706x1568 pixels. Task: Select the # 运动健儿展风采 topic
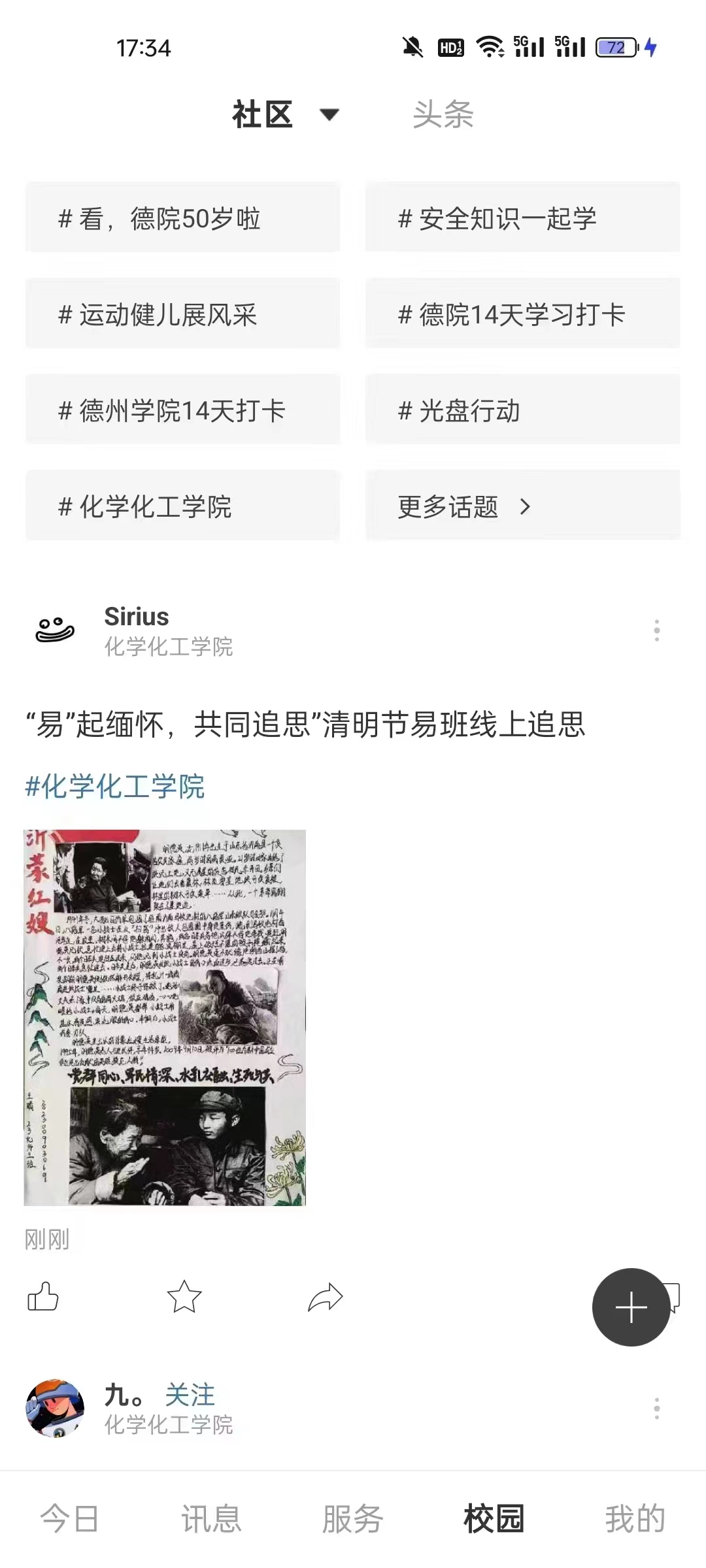pyautogui.click(x=182, y=314)
